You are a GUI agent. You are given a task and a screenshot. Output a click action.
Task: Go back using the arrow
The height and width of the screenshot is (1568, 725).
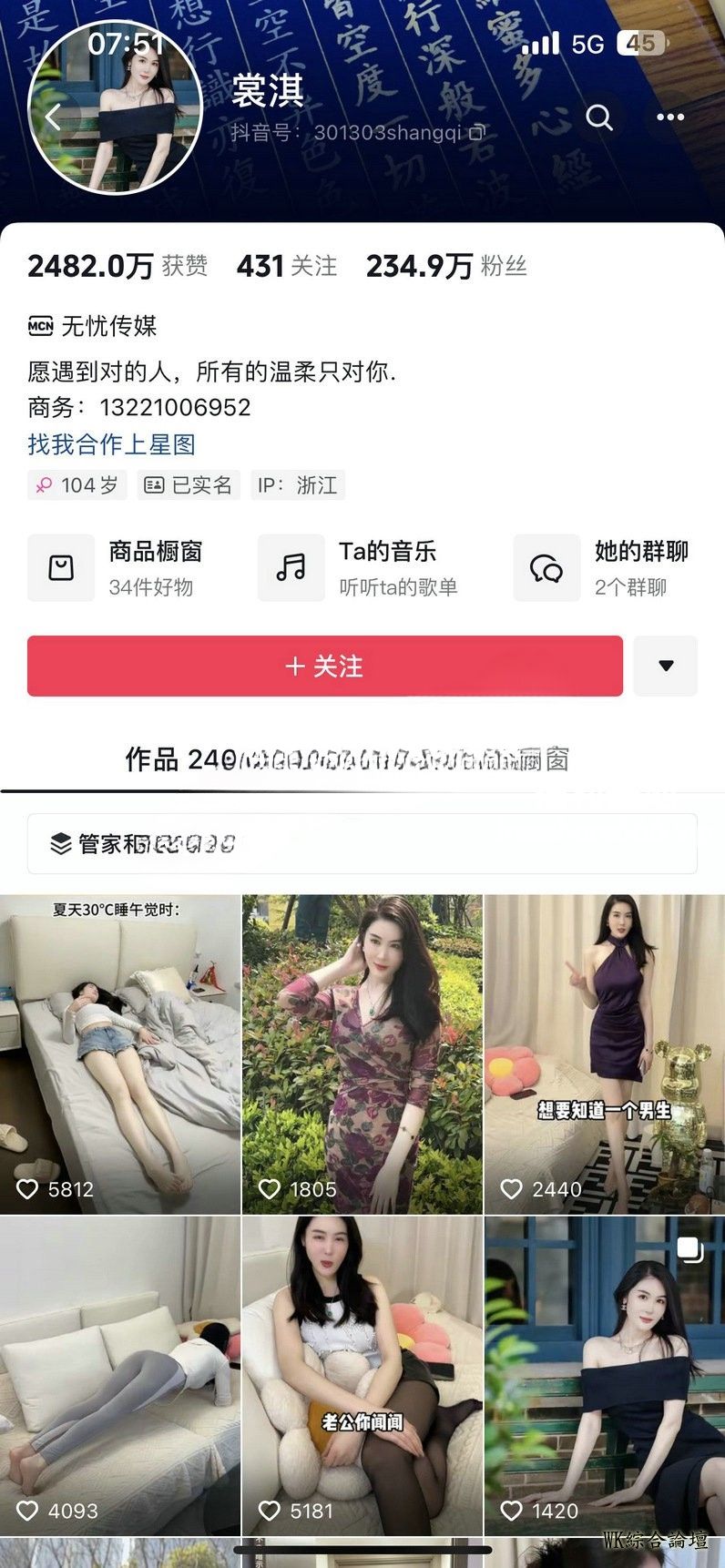point(53,117)
